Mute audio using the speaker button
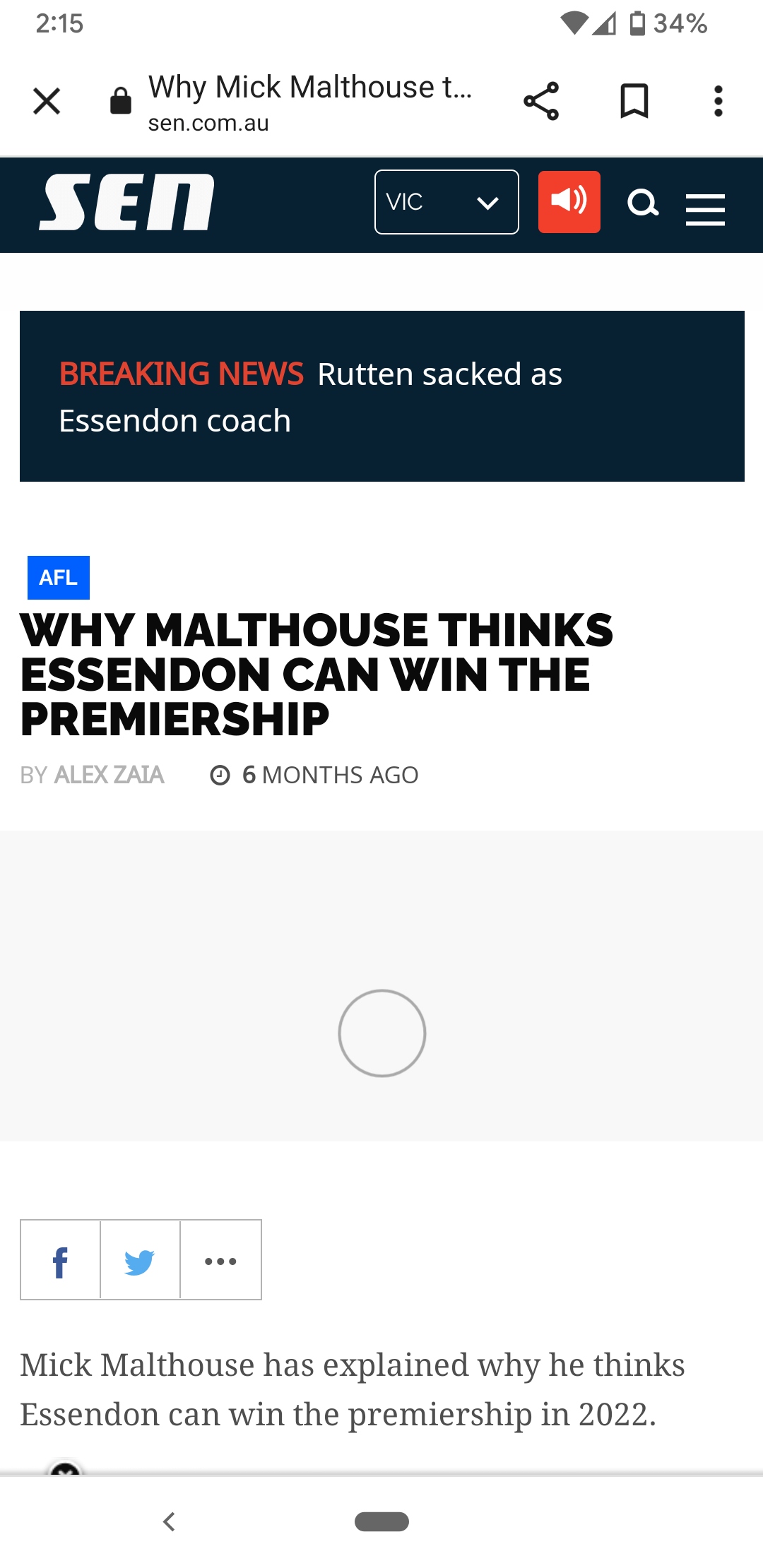This screenshot has height=1568, width=763. coord(569,203)
